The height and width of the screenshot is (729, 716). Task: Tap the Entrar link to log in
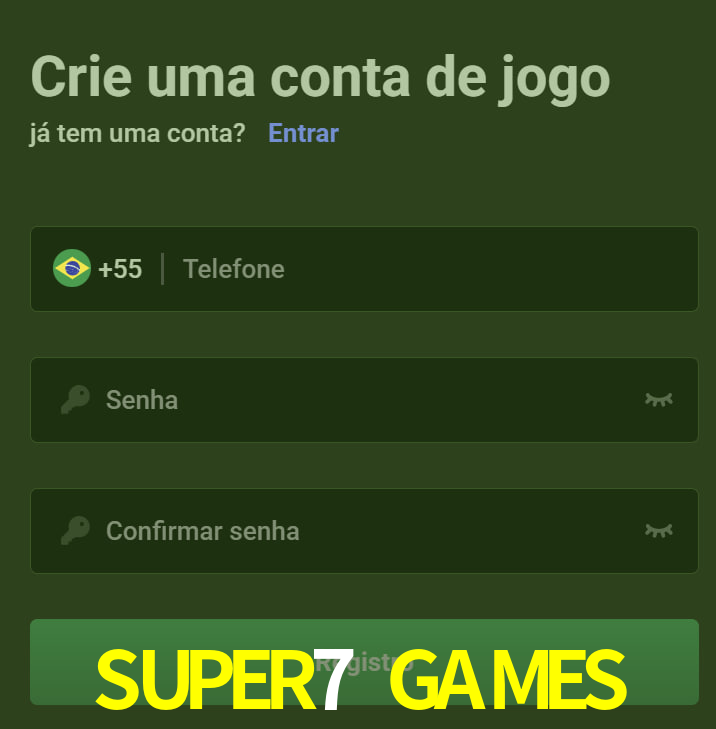tap(303, 133)
